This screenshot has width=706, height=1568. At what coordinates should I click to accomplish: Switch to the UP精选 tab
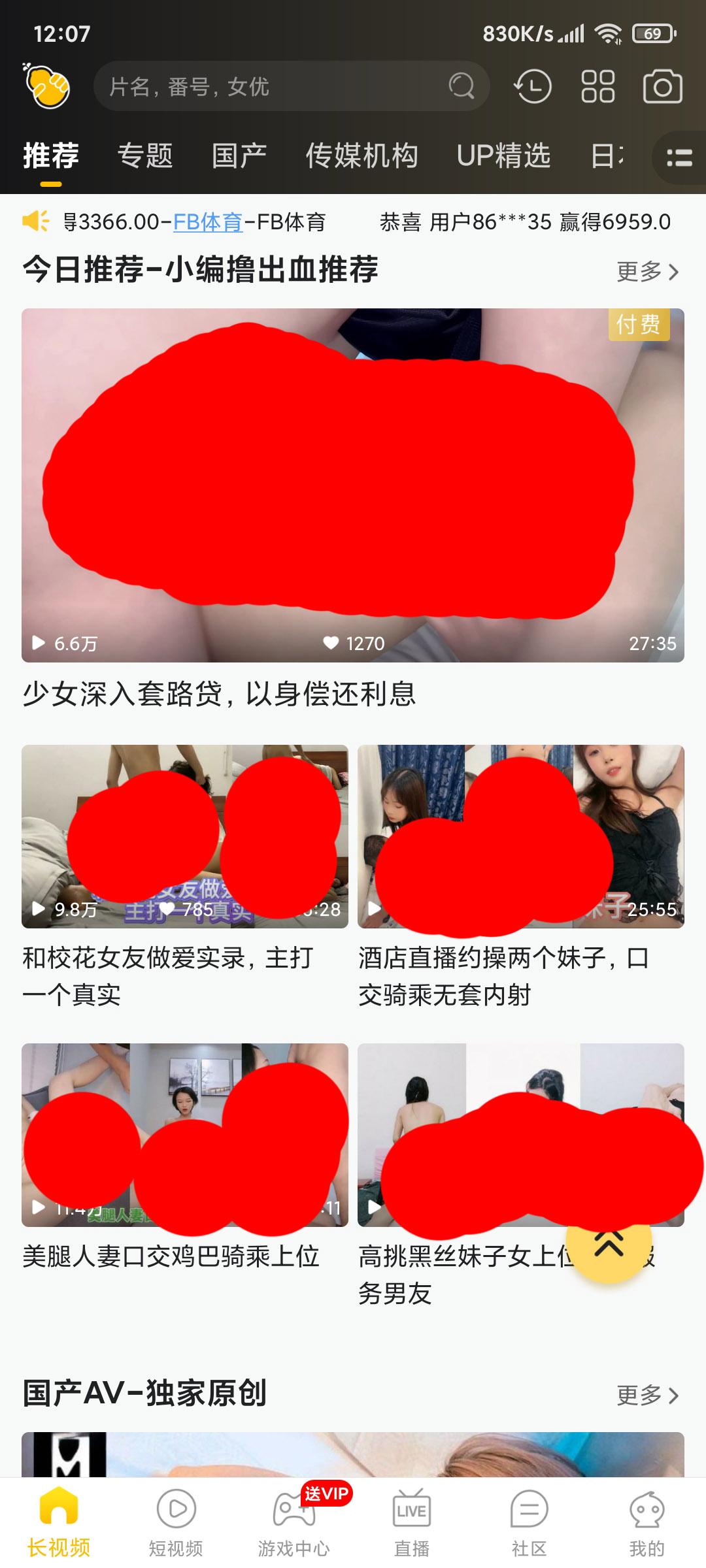[x=503, y=155]
